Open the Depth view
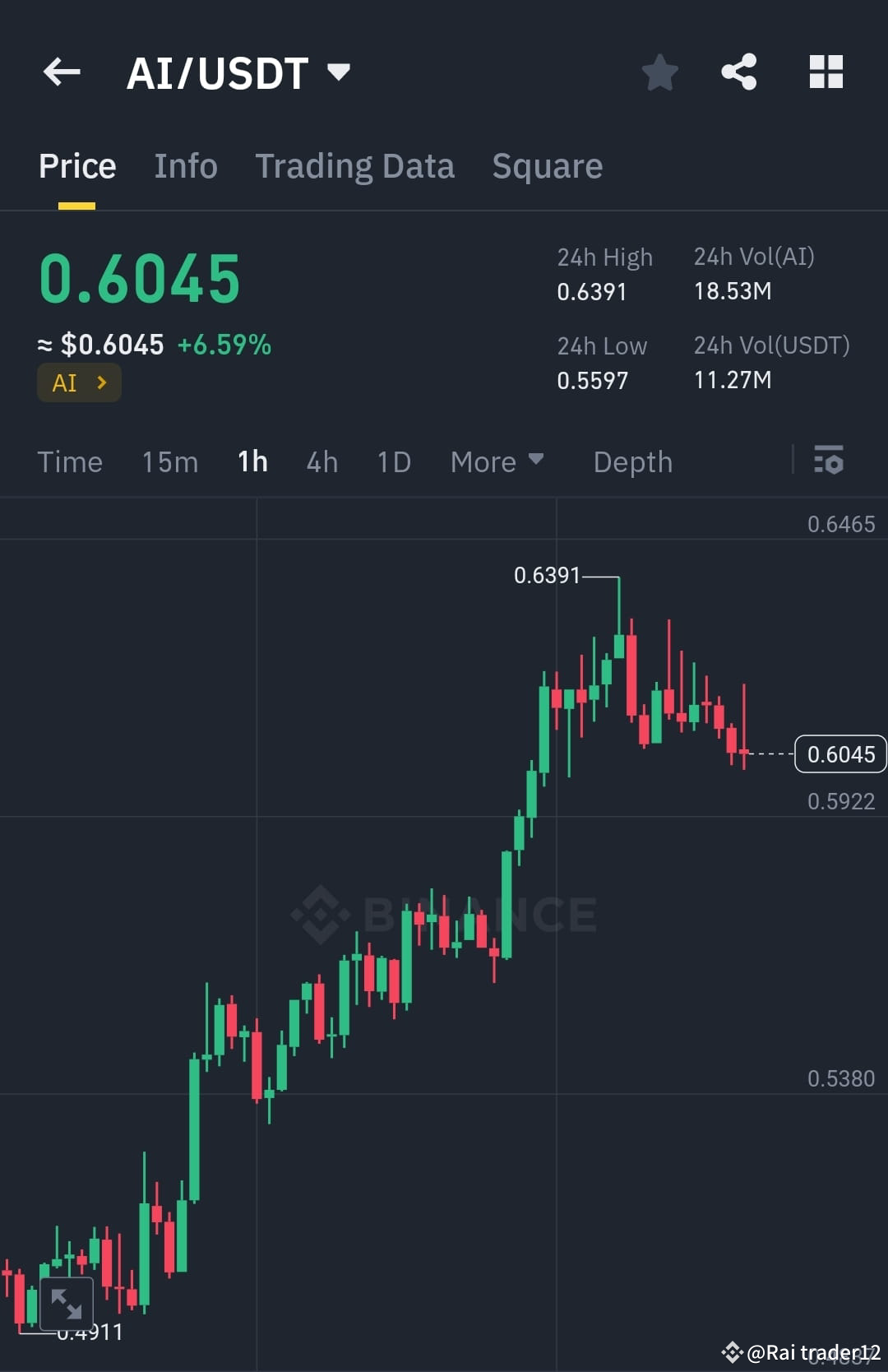 pyautogui.click(x=632, y=461)
